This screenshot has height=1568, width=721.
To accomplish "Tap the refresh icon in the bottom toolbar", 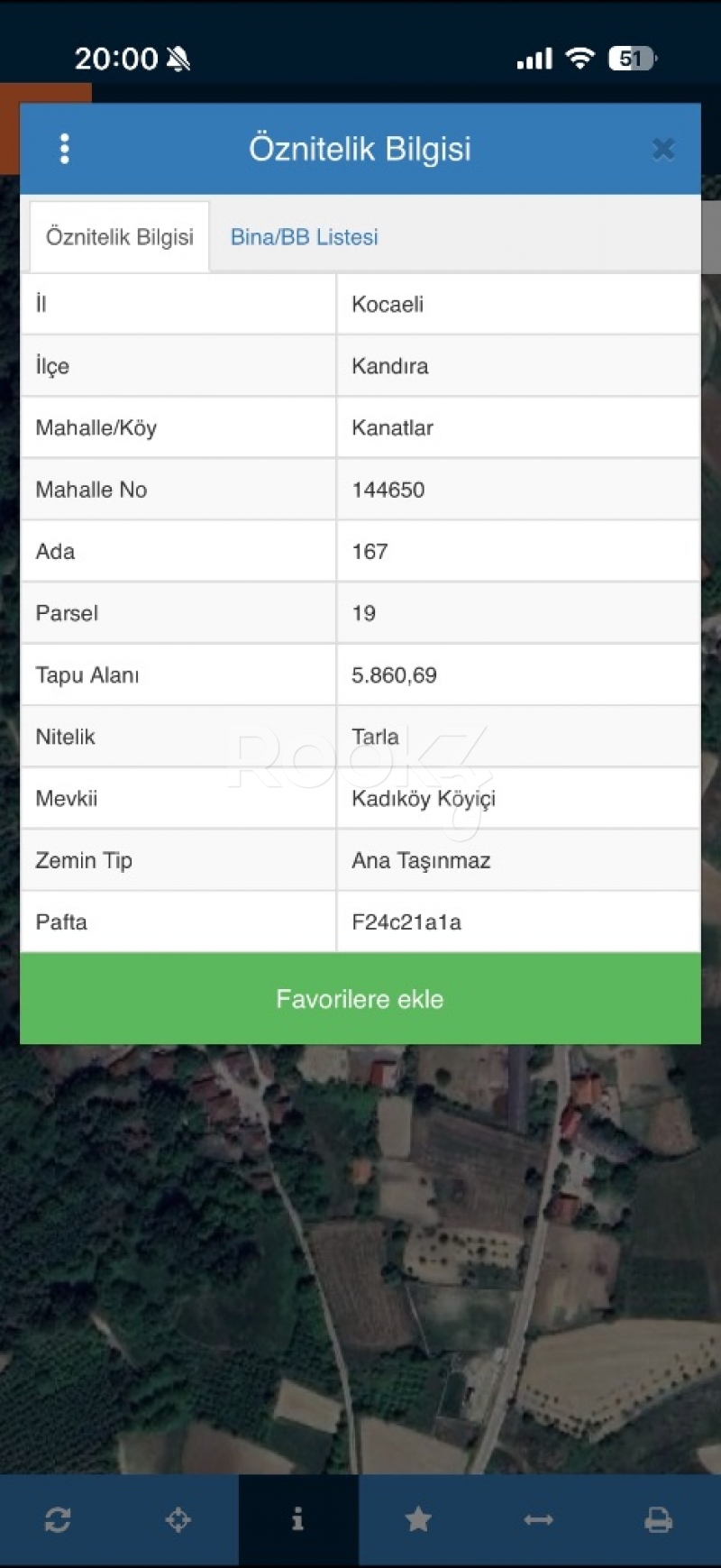I will [x=58, y=1520].
